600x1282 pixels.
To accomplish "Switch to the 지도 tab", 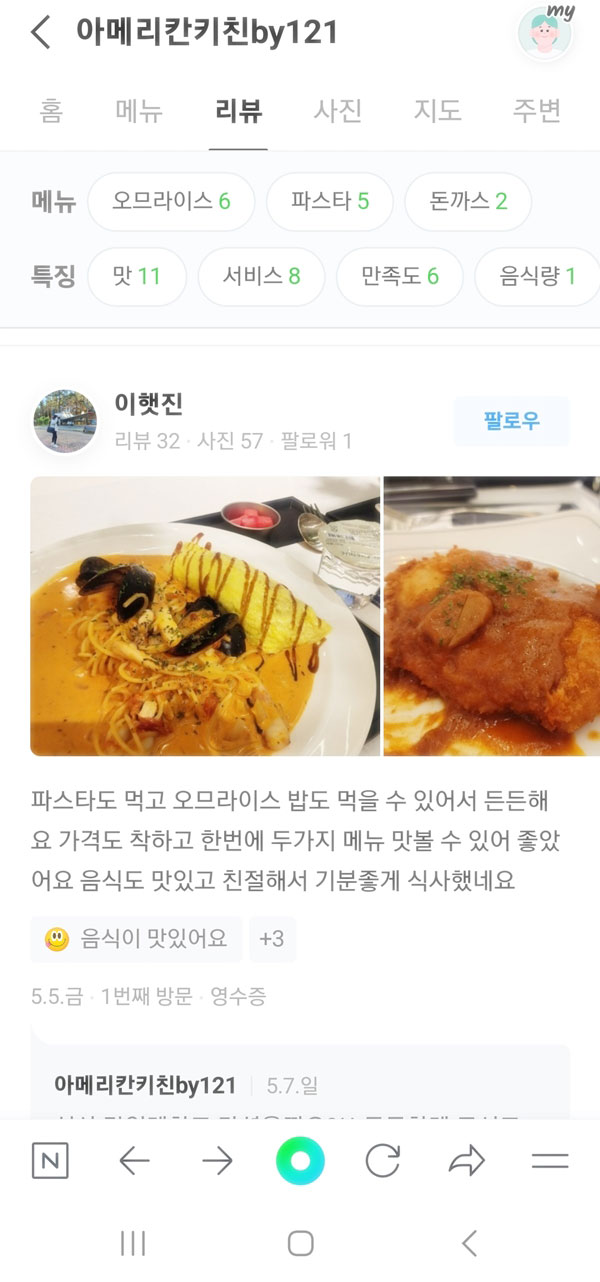I will coord(438,111).
